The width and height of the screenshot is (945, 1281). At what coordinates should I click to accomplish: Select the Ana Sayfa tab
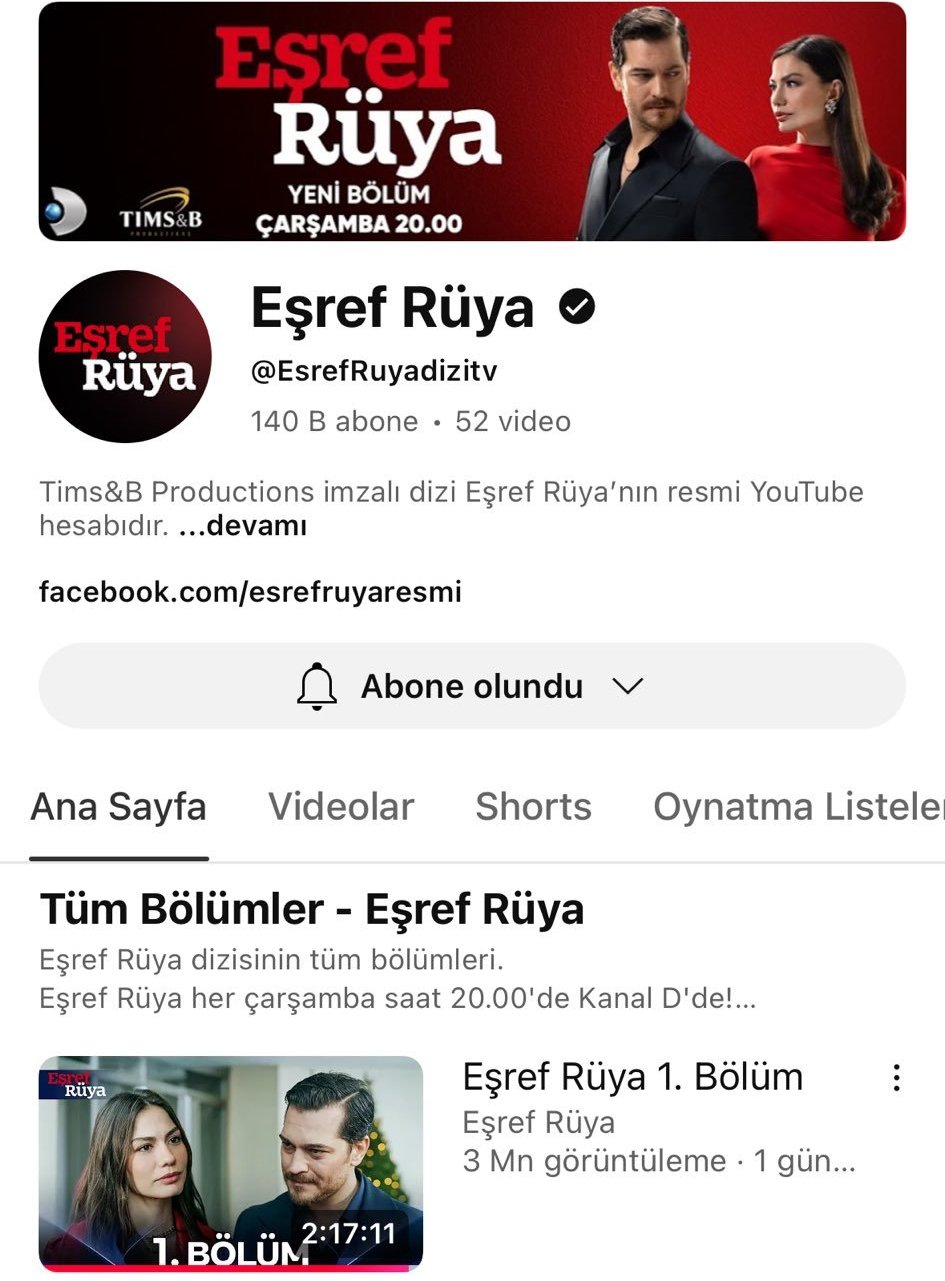(x=119, y=807)
